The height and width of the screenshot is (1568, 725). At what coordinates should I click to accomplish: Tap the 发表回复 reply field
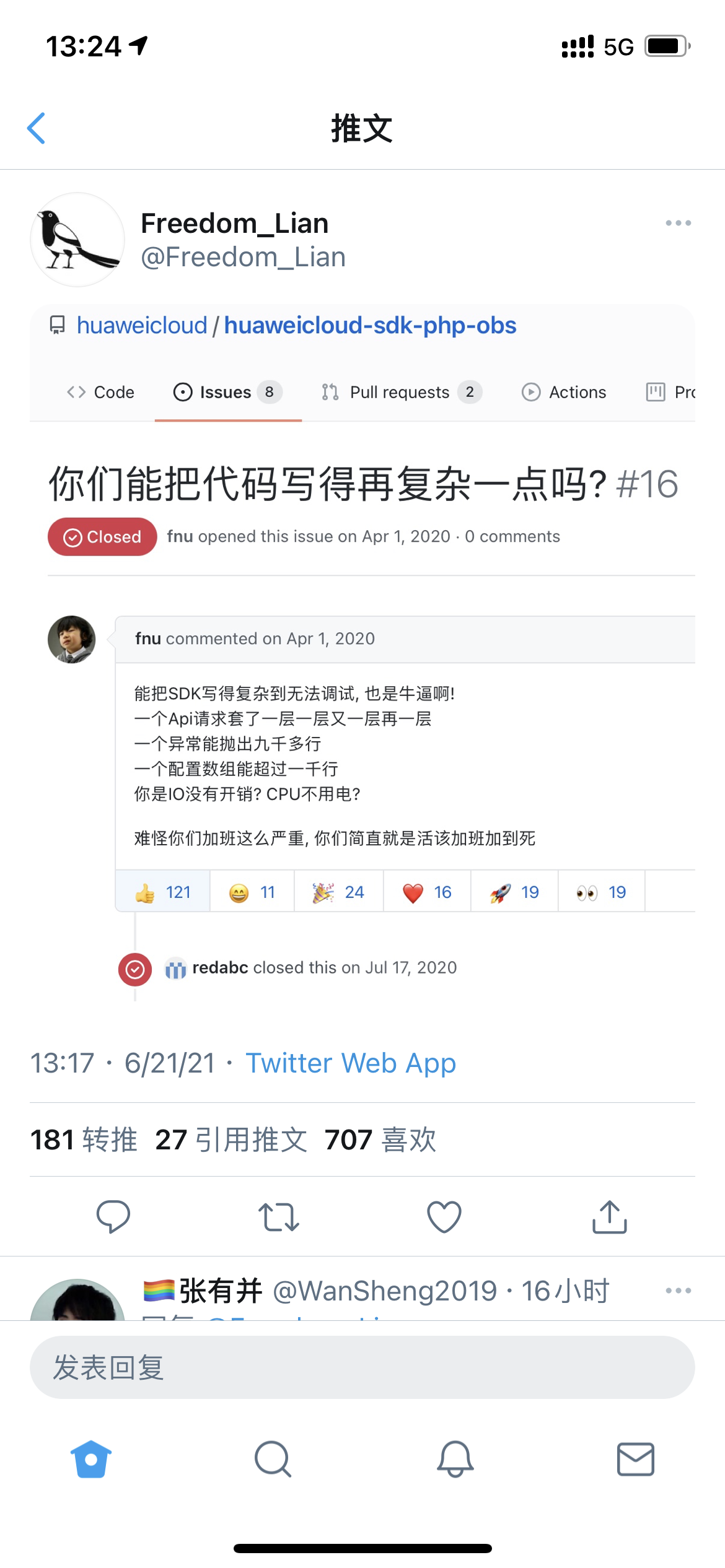[362, 1367]
